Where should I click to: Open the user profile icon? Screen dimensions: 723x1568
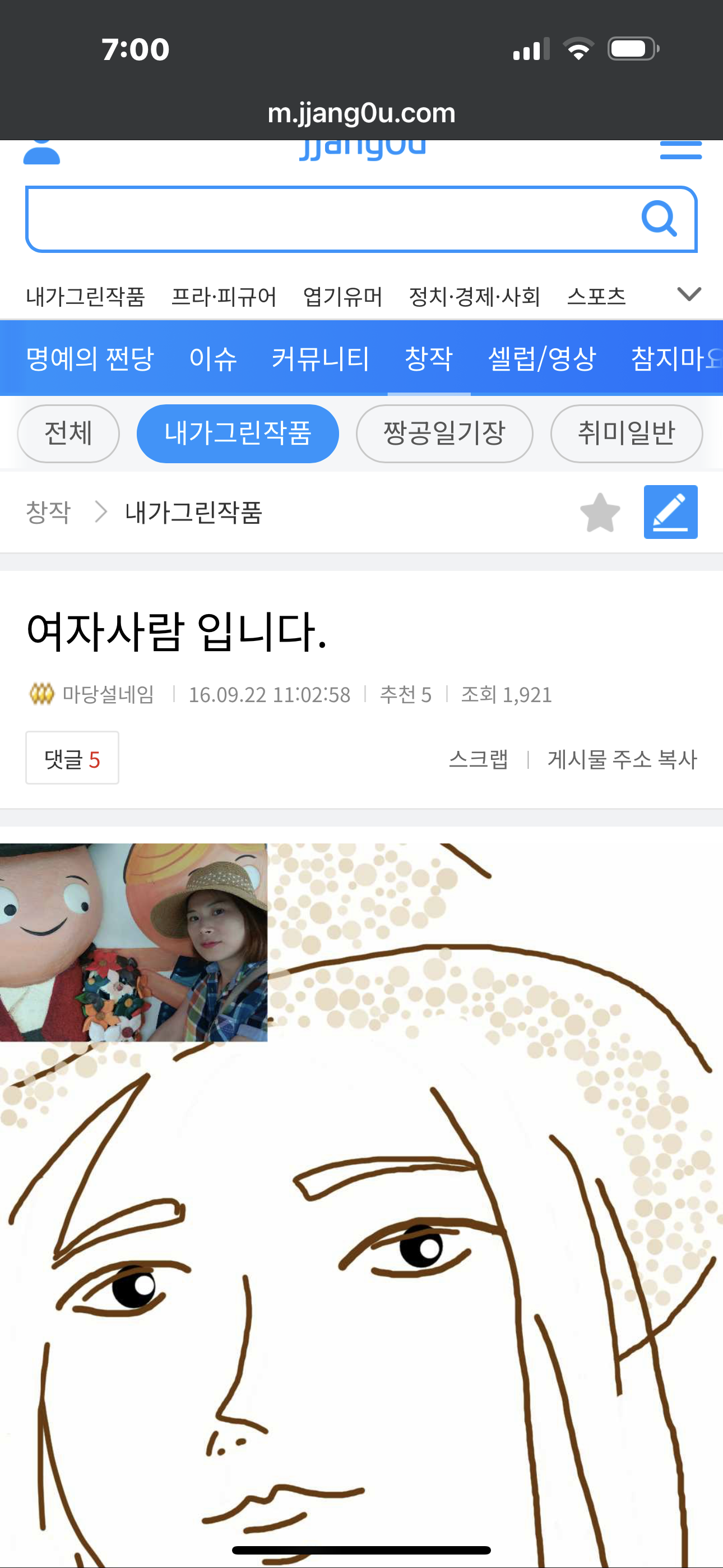coord(41,152)
